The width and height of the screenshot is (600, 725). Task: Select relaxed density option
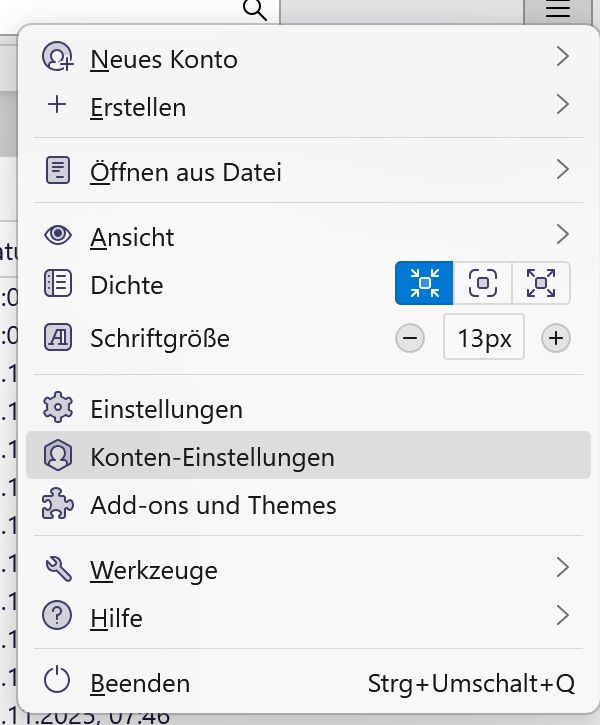[x=541, y=284]
